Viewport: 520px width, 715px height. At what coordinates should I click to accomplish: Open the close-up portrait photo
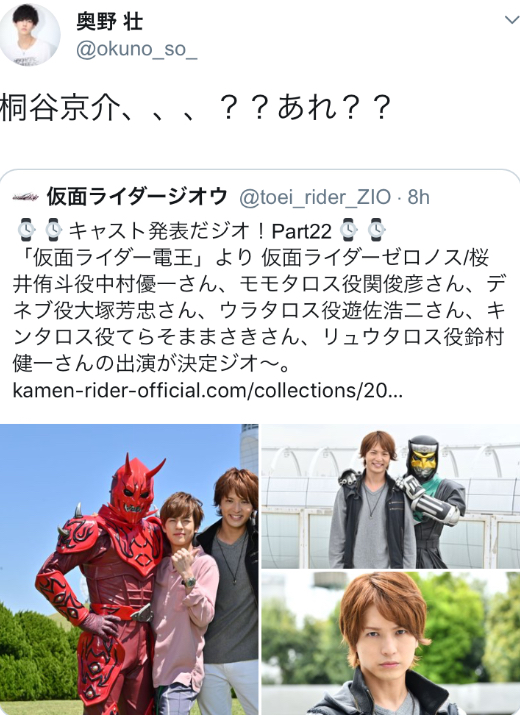(x=390, y=643)
